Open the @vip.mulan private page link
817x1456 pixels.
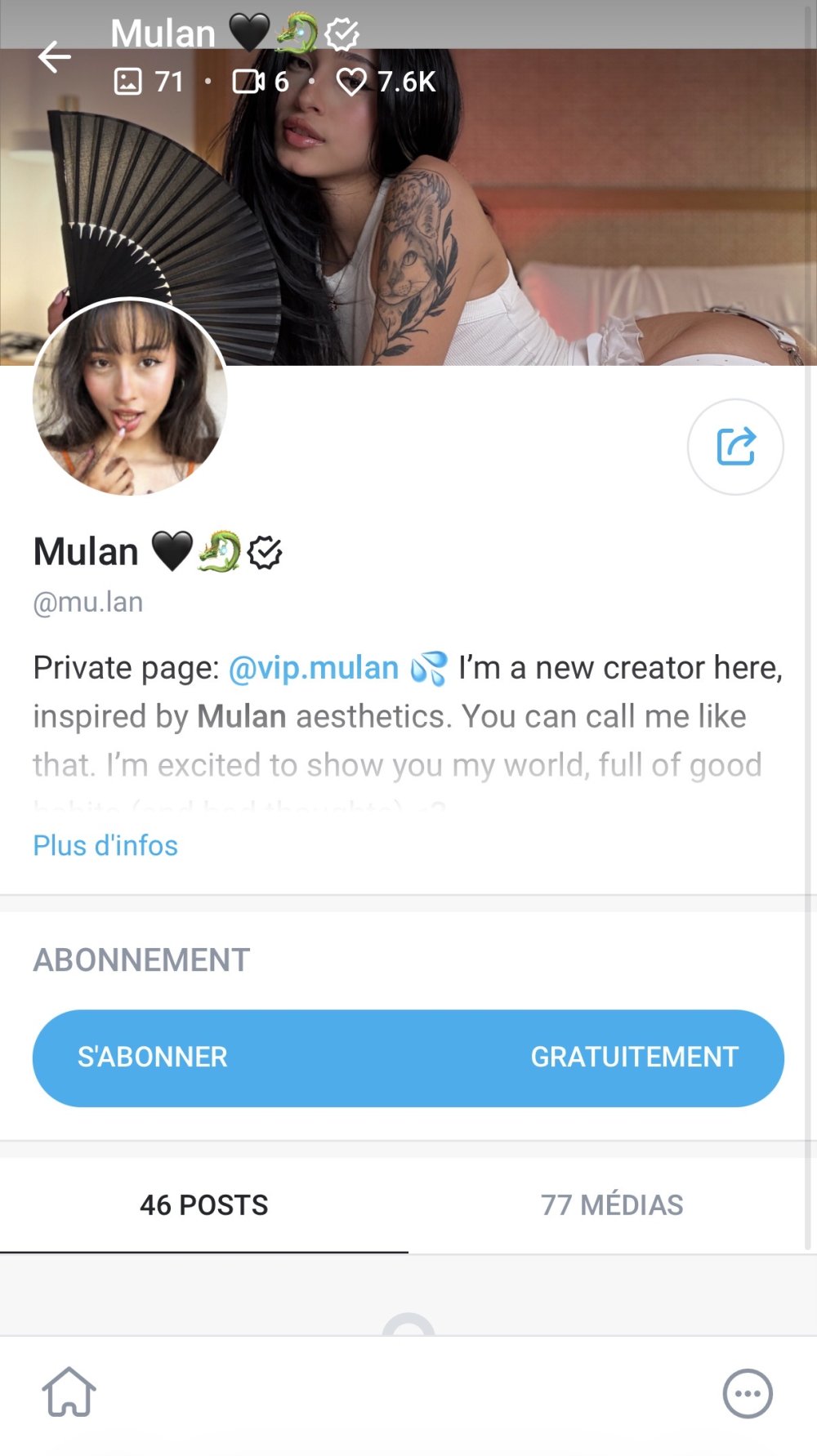(x=313, y=668)
